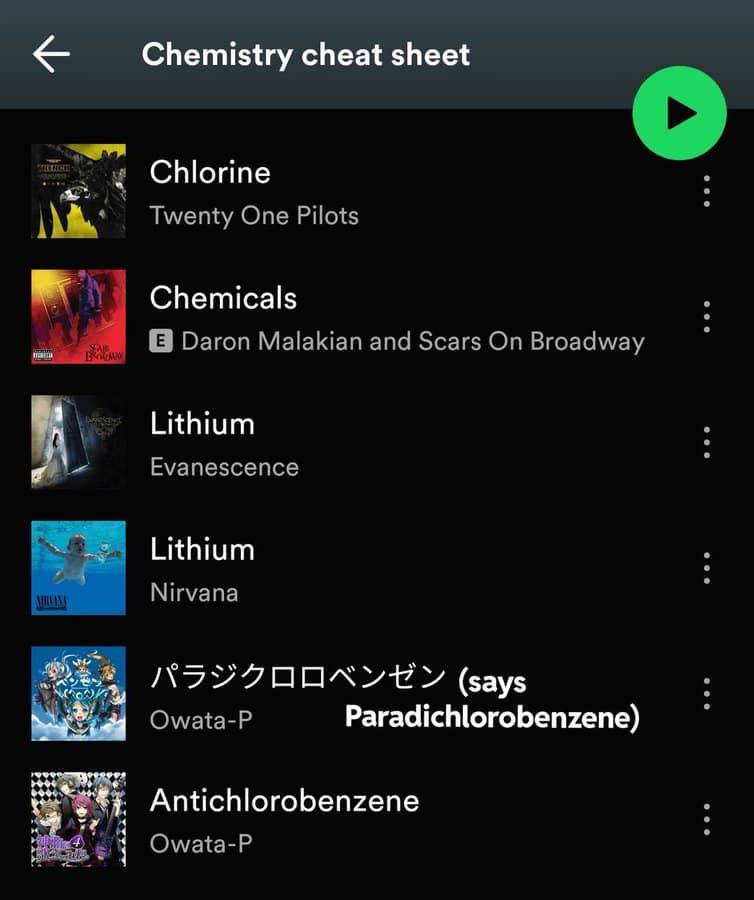Click the Explicit badge on Chemicals
This screenshot has height=900, width=754.
[x=160, y=341]
